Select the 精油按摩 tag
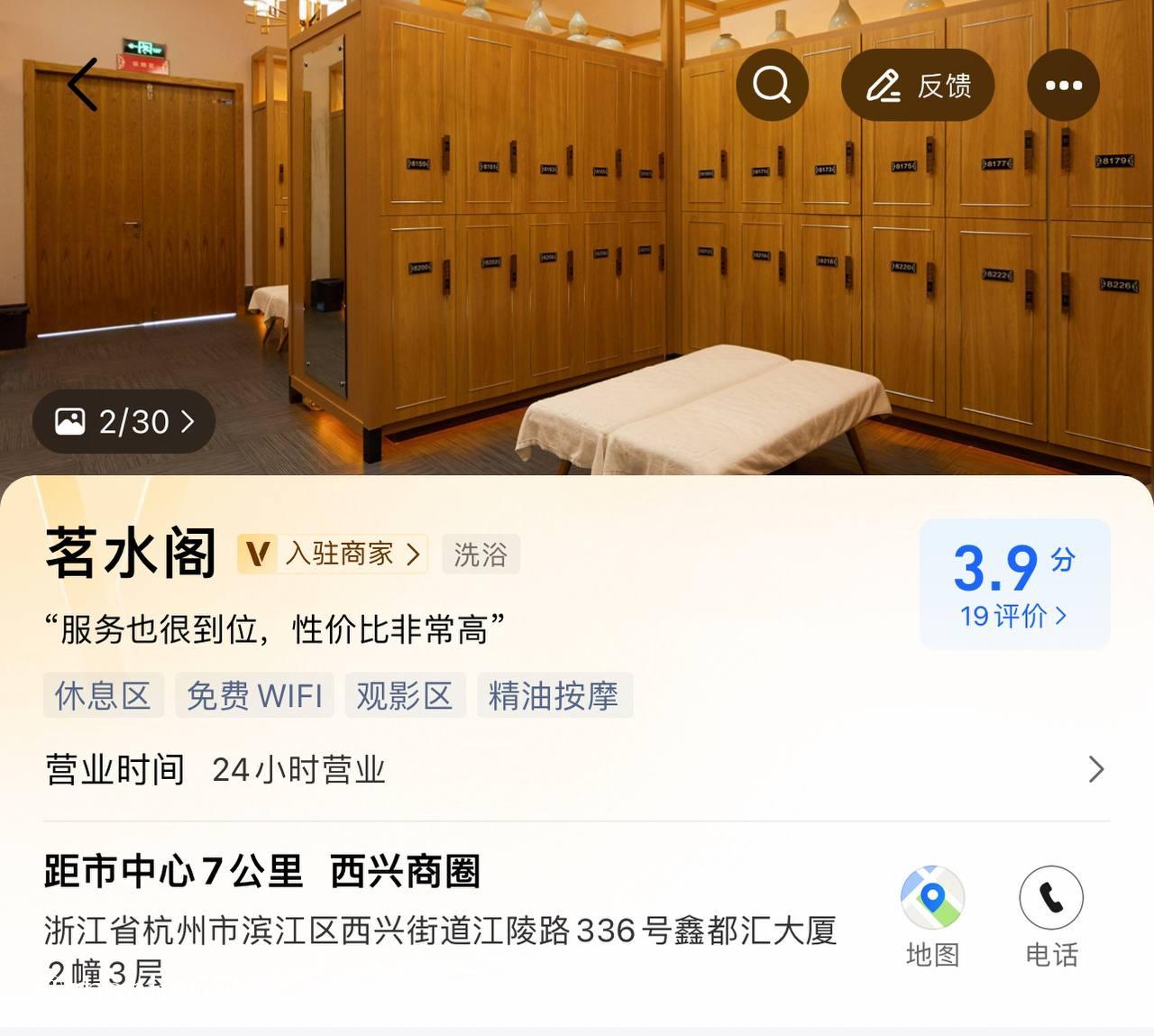1154x1036 pixels. (554, 695)
